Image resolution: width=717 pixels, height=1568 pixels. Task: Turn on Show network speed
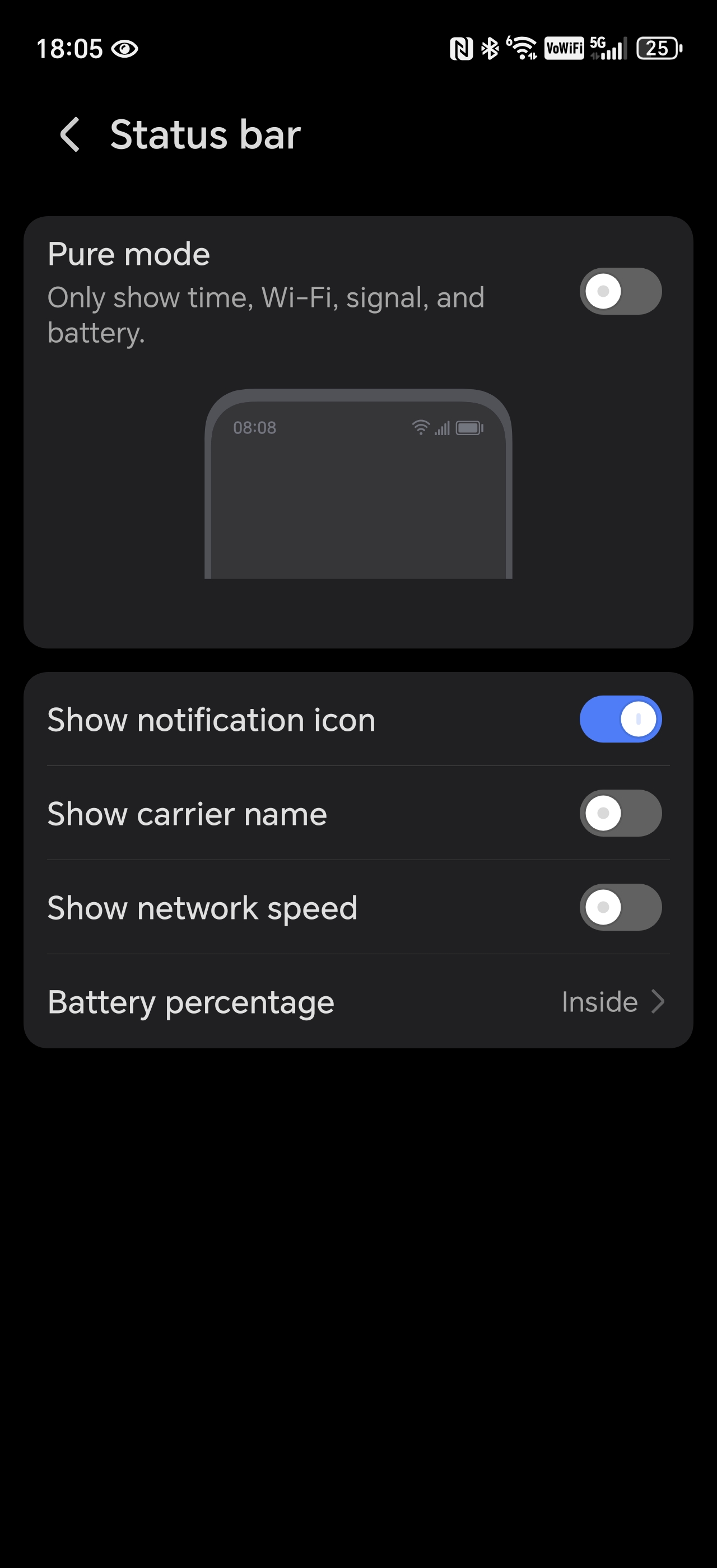[620, 907]
